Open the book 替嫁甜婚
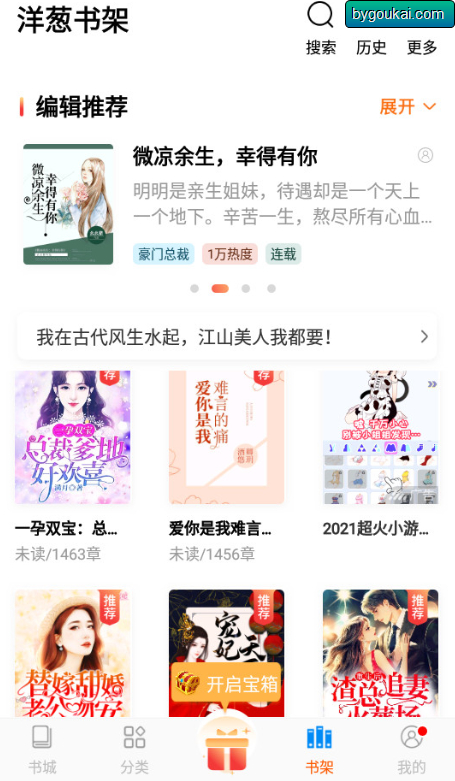The image size is (455, 781). (73, 653)
